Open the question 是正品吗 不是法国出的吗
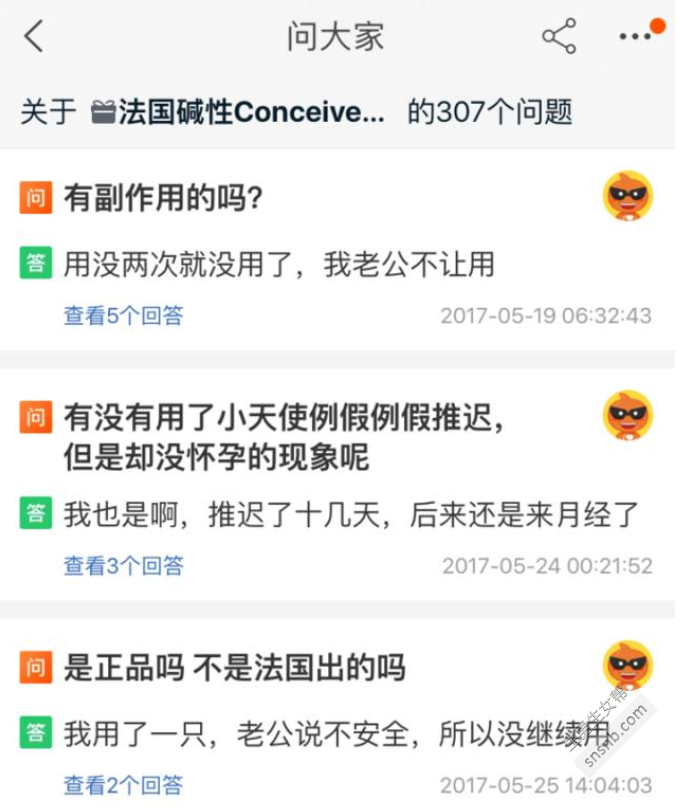The height and width of the screenshot is (808, 679). point(235,668)
